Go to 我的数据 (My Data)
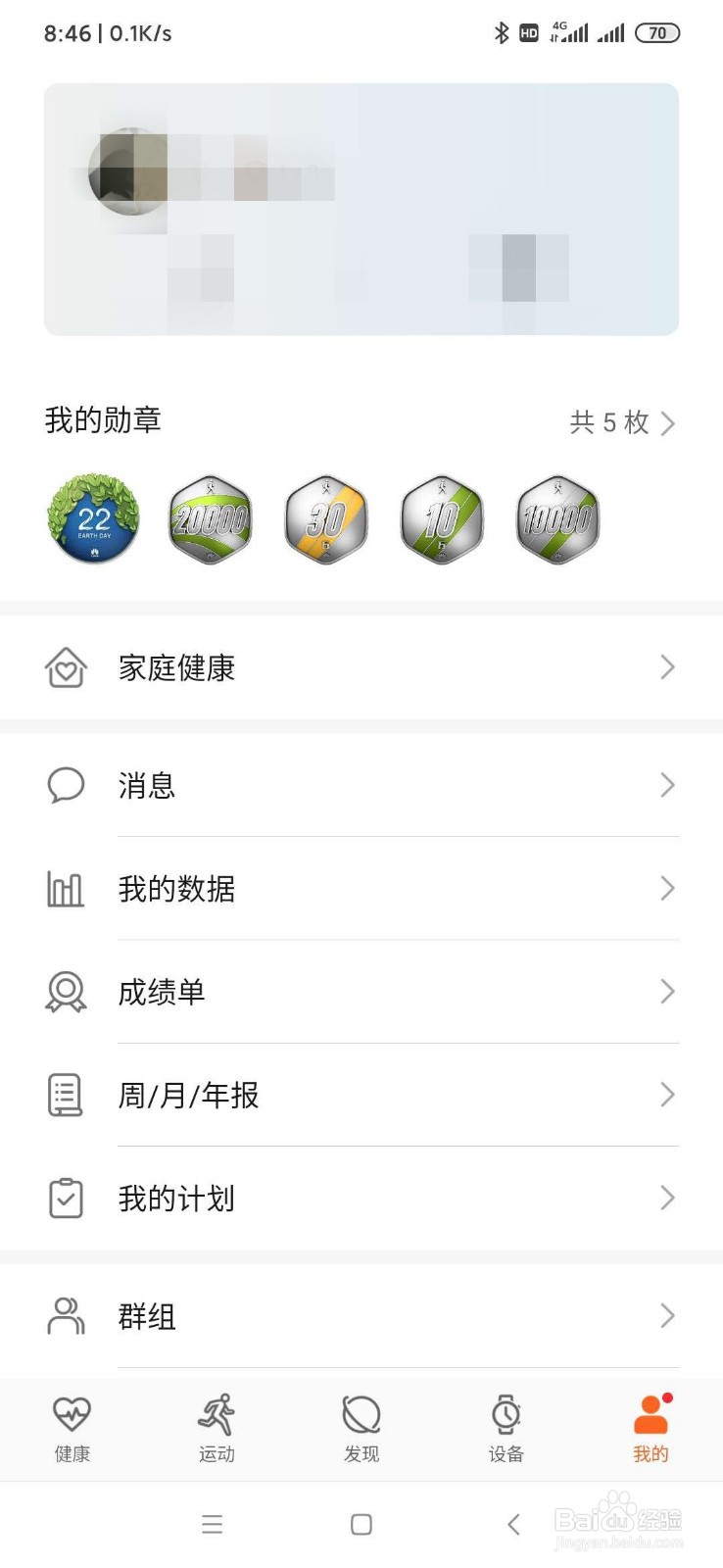 pyautogui.click(x=361, y=889)
